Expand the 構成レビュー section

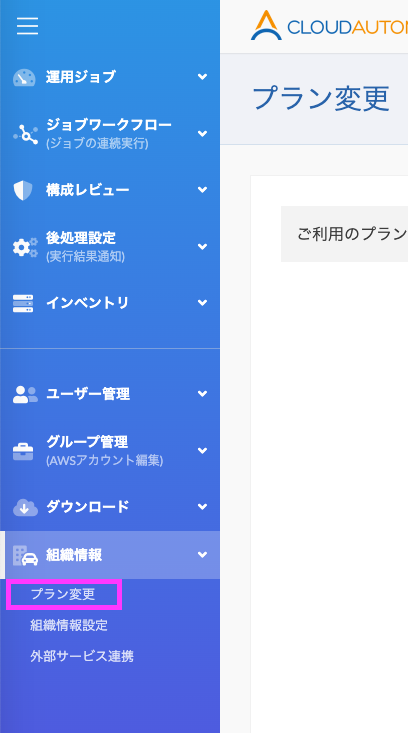point(110,190)
